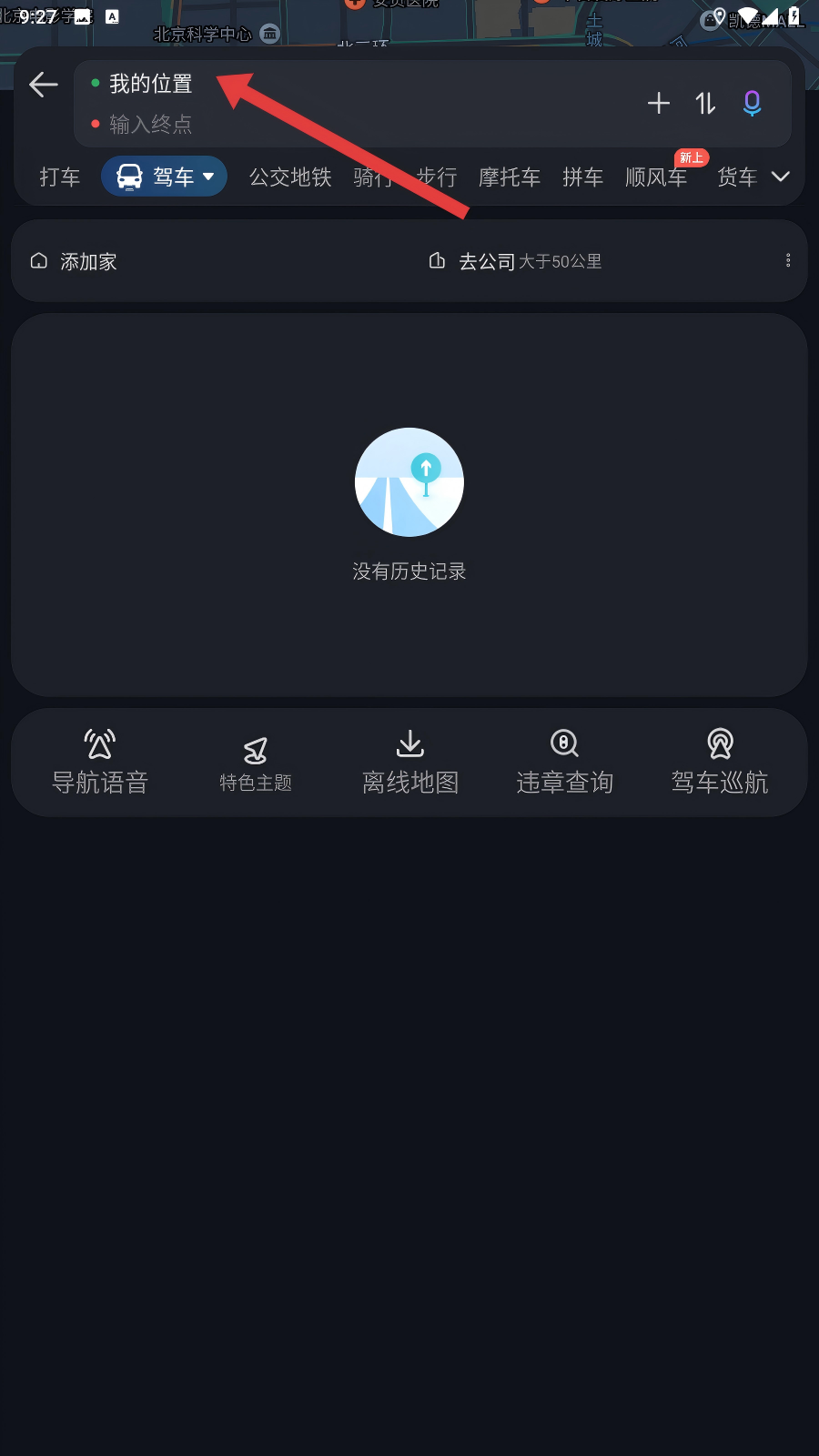Viewport: 819px width, 1456px height.
Task: Switch to the 打车 tab
Action: click(60, 177)
